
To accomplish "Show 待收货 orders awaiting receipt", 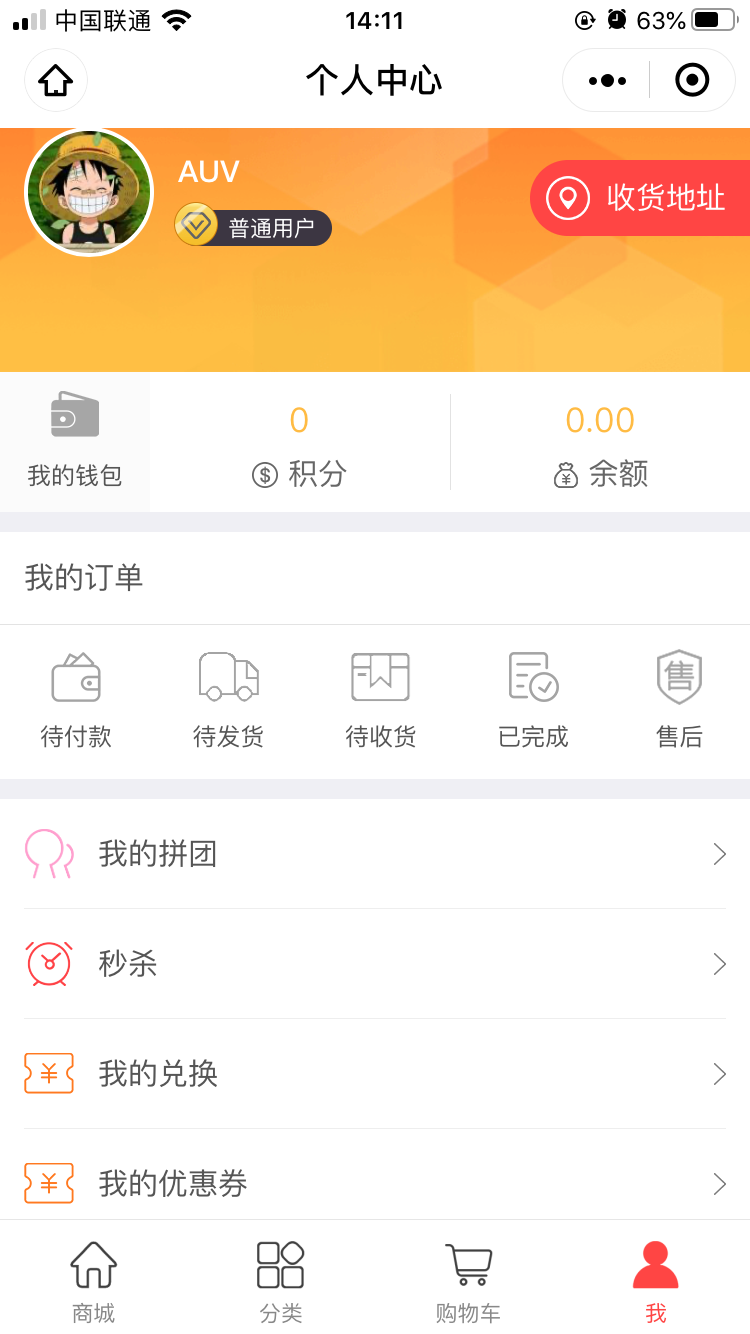I will [381, 700].
